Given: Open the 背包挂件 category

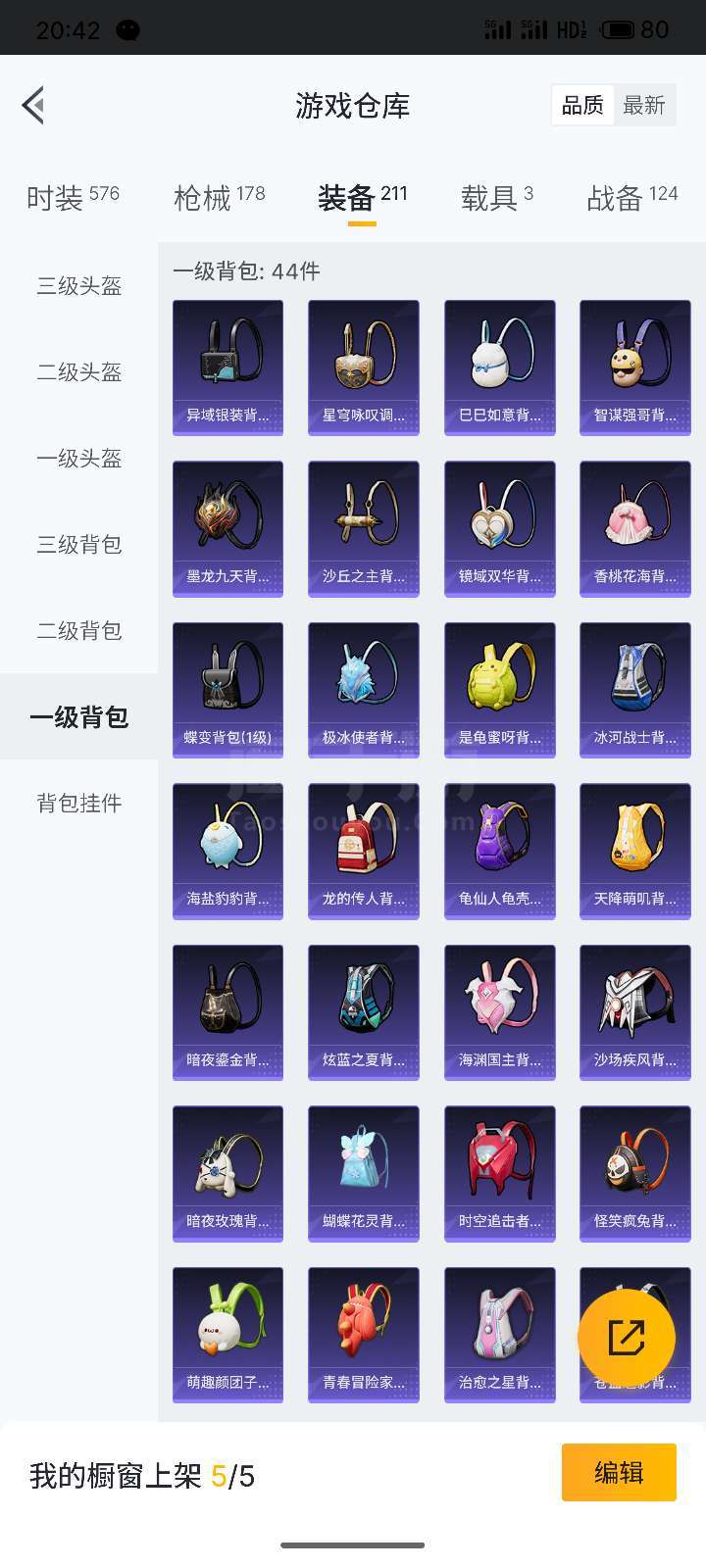Looking at the screenshot, I should click(x=78, y=804).
